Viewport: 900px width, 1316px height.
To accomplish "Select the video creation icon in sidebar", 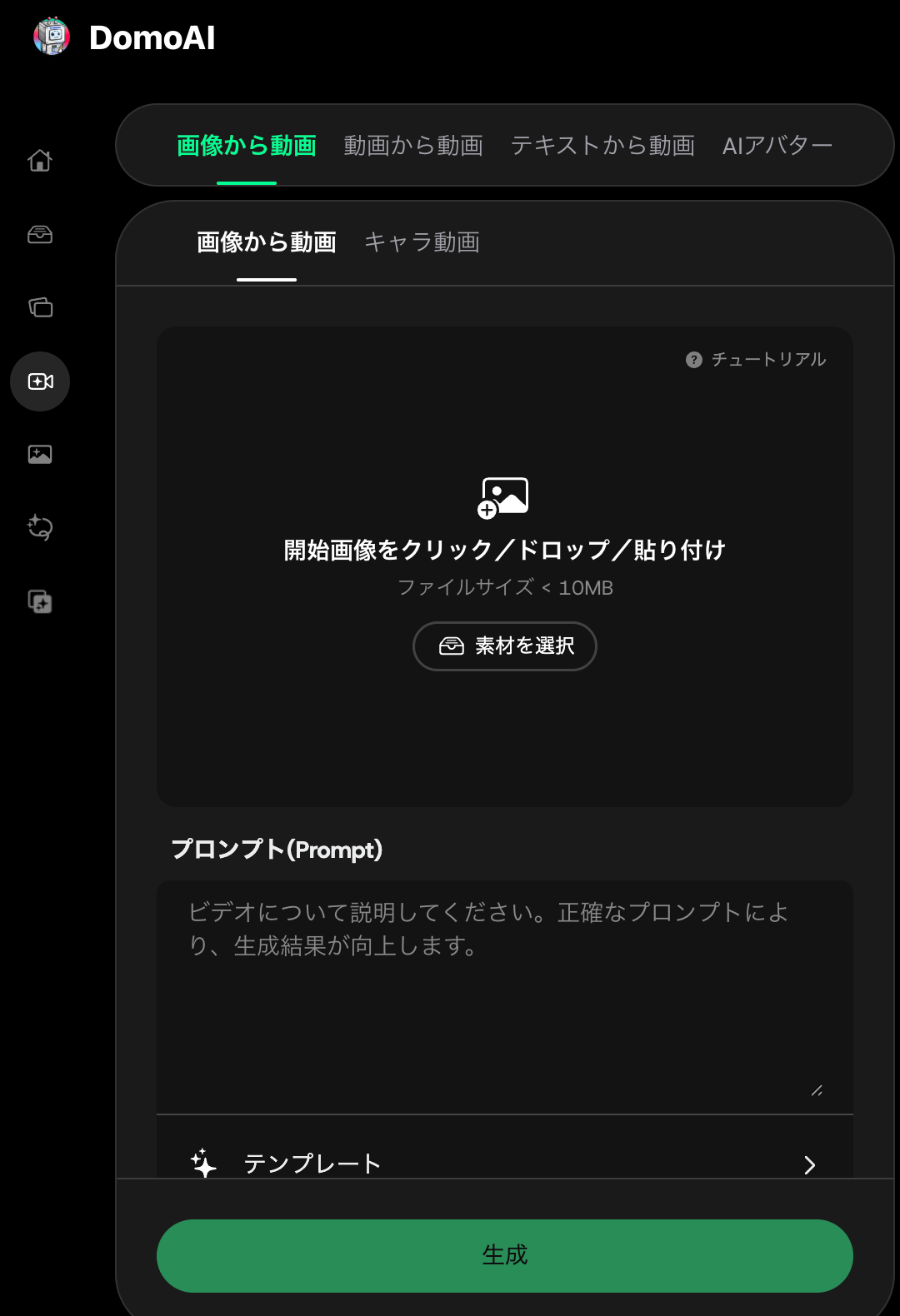I will [40, 381].
